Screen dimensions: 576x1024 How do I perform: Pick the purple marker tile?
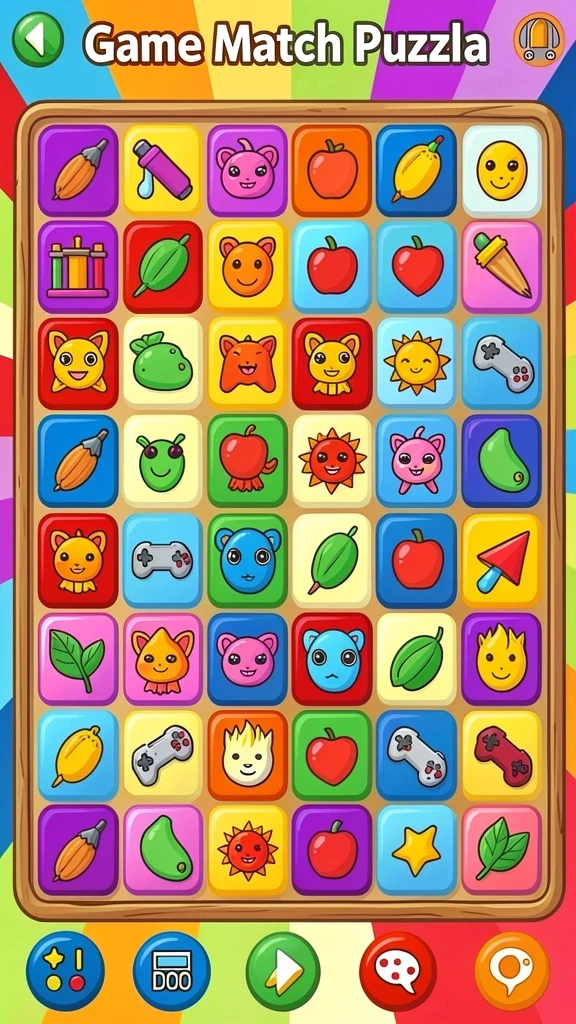[x=162, y=170]
